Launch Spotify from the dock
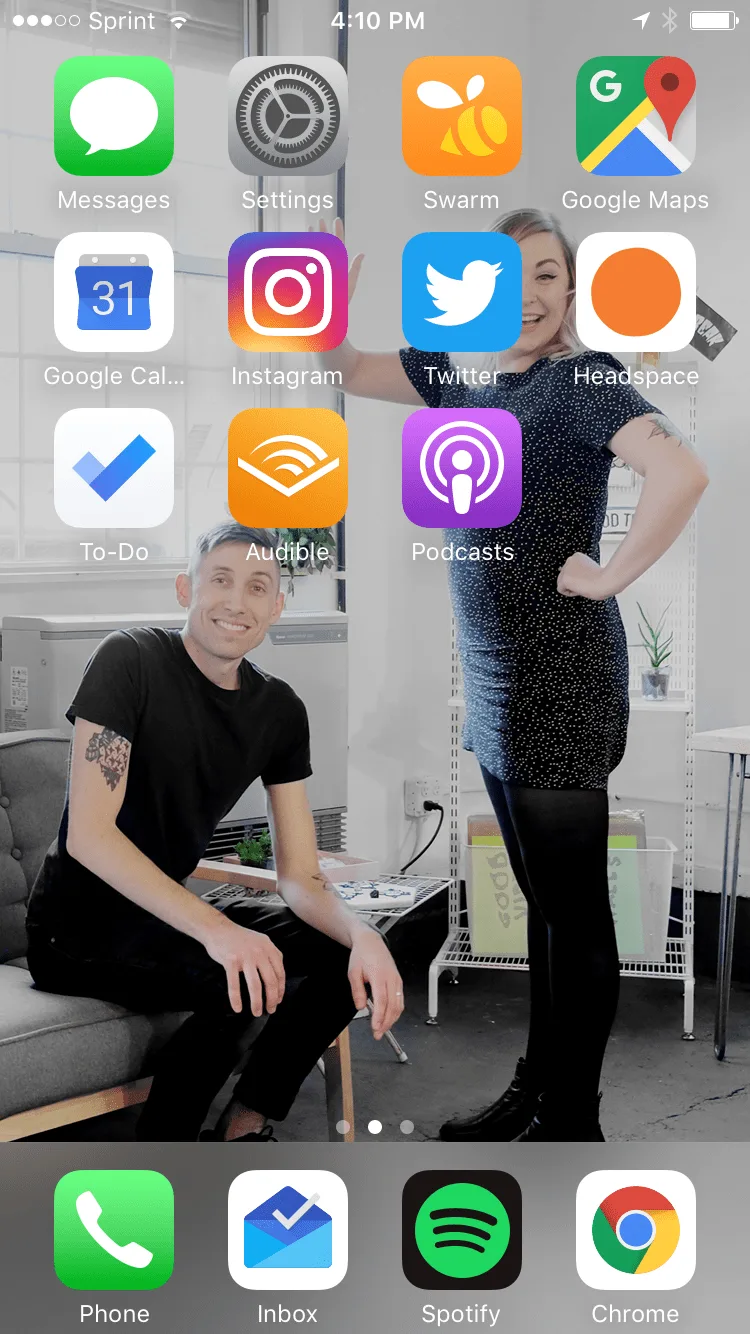This screenshot has width=750, height=1334. click(x=462, y=1230)
